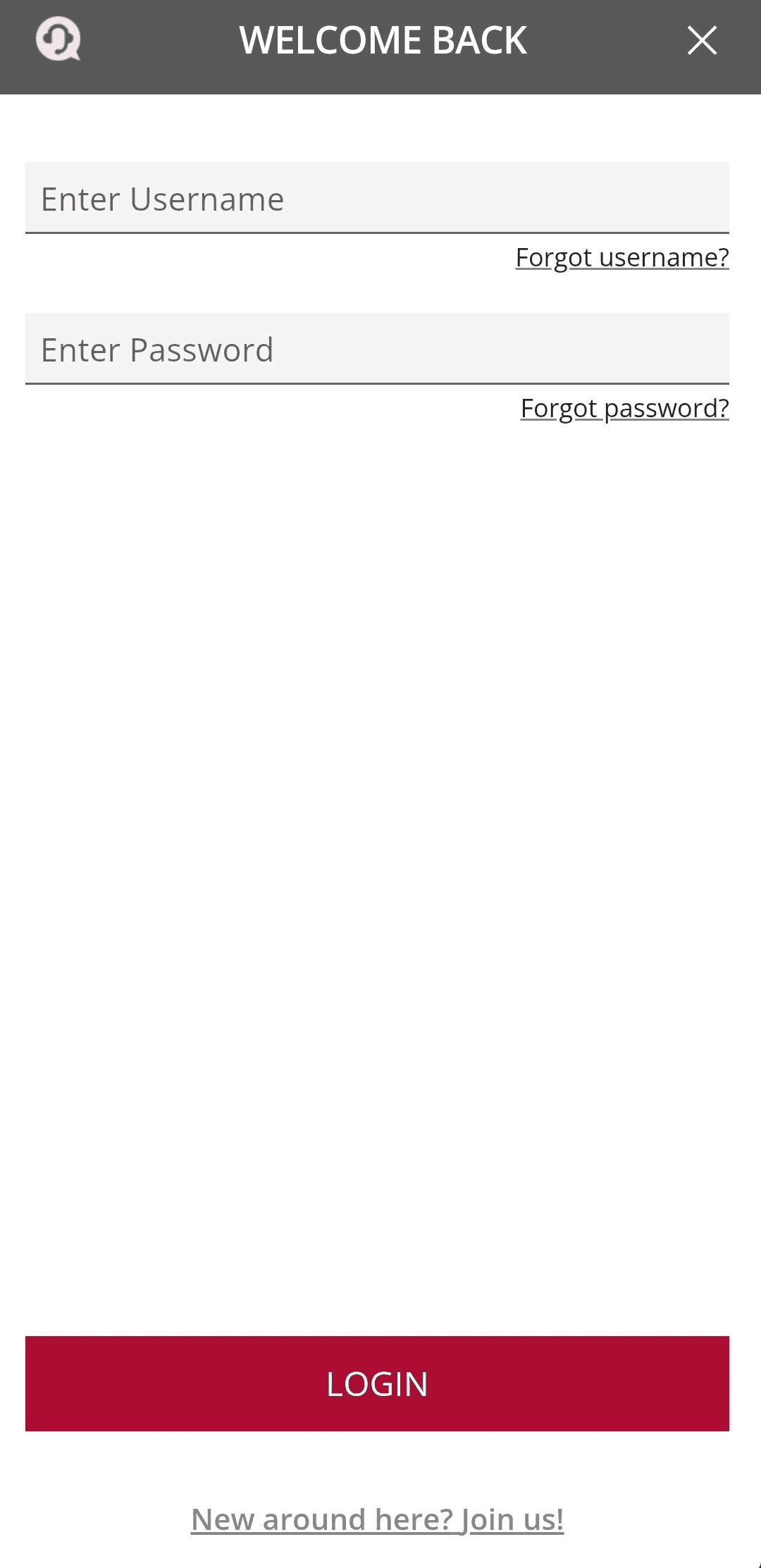Image resolution: width=761 pixels, height=1568 pixels.
Task: Open the Forgot username link
Action: pyautogui.click(x=621, y=257)
